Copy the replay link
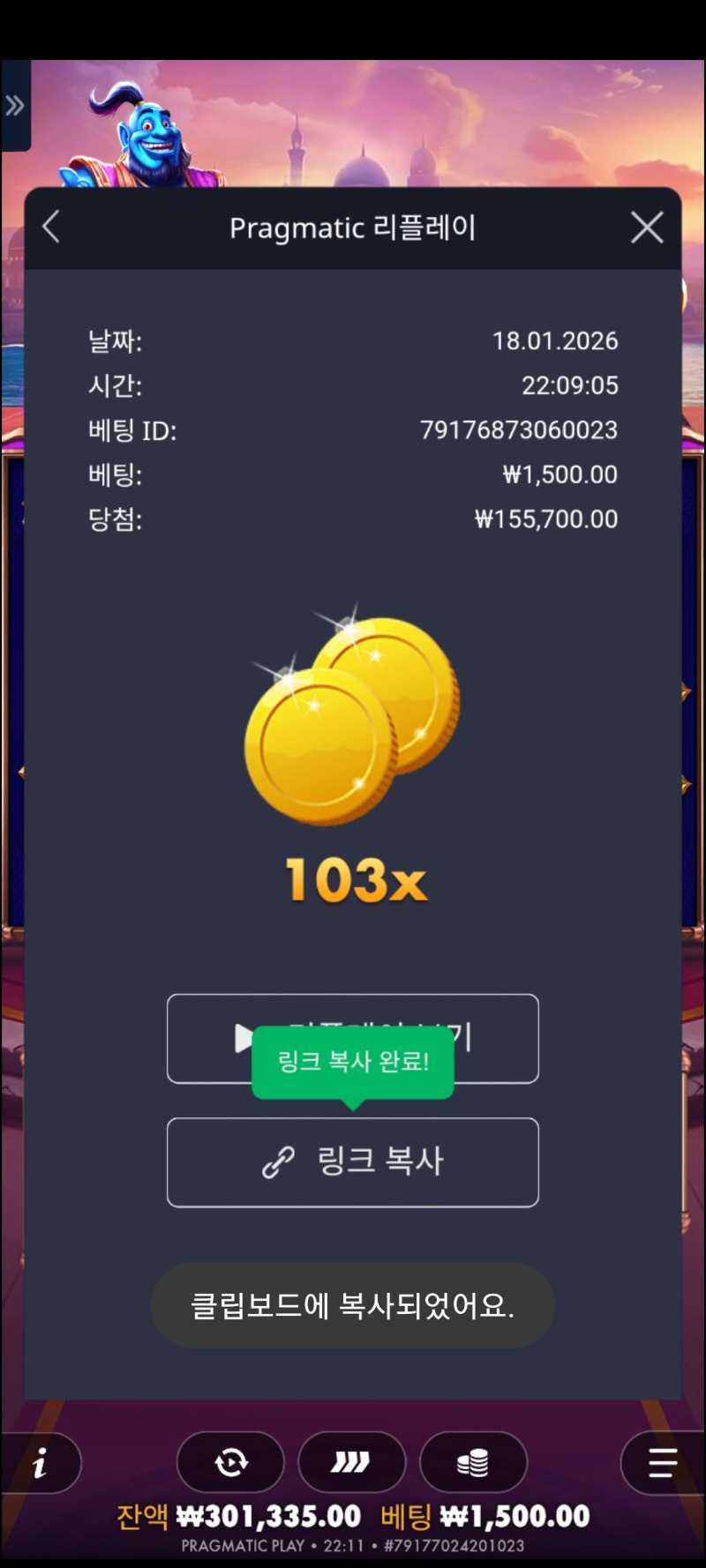The height and width of the screenshot is (1568, 706). (x=353, y=1161)
